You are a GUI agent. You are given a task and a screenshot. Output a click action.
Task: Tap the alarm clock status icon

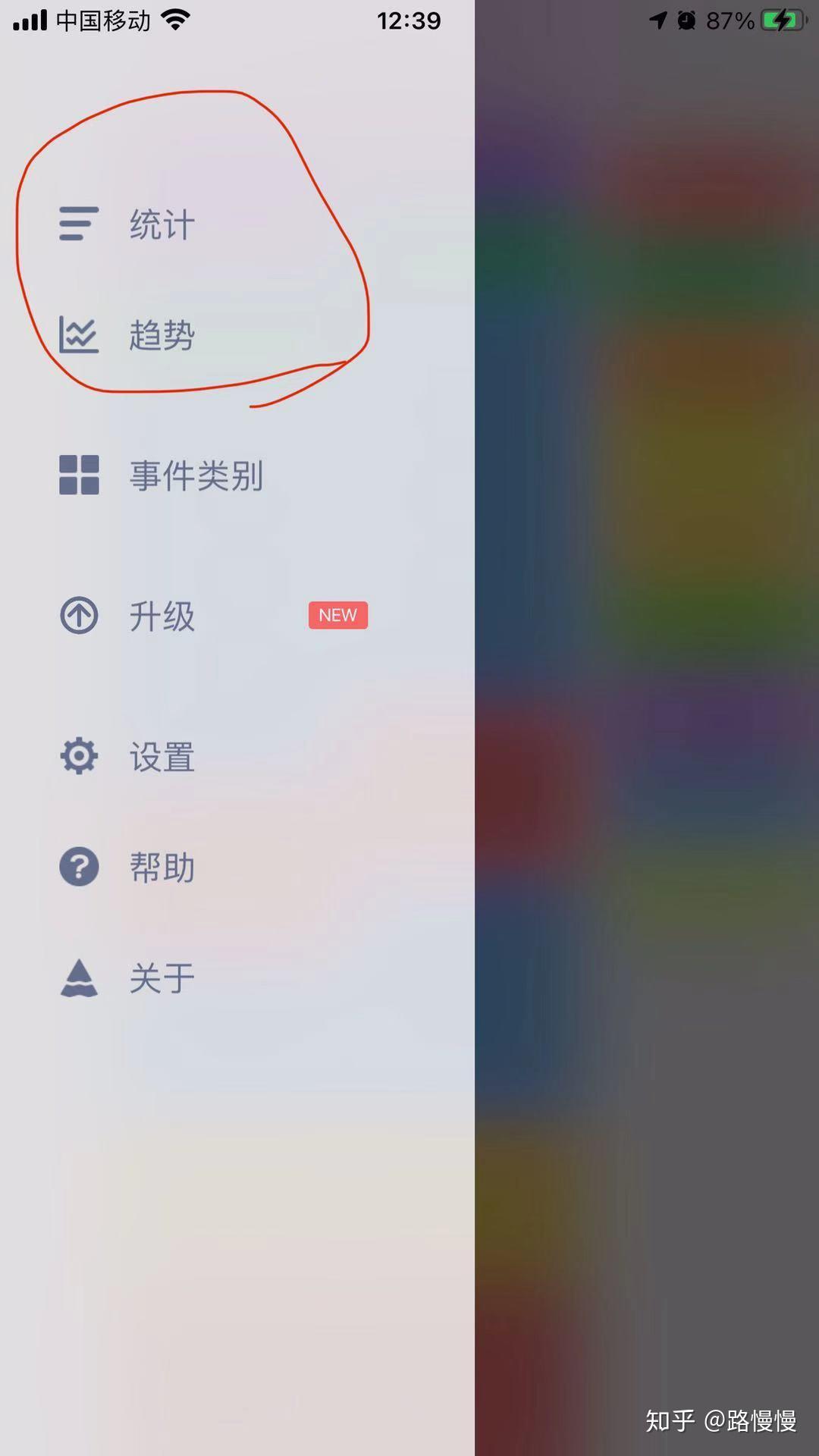686,20
